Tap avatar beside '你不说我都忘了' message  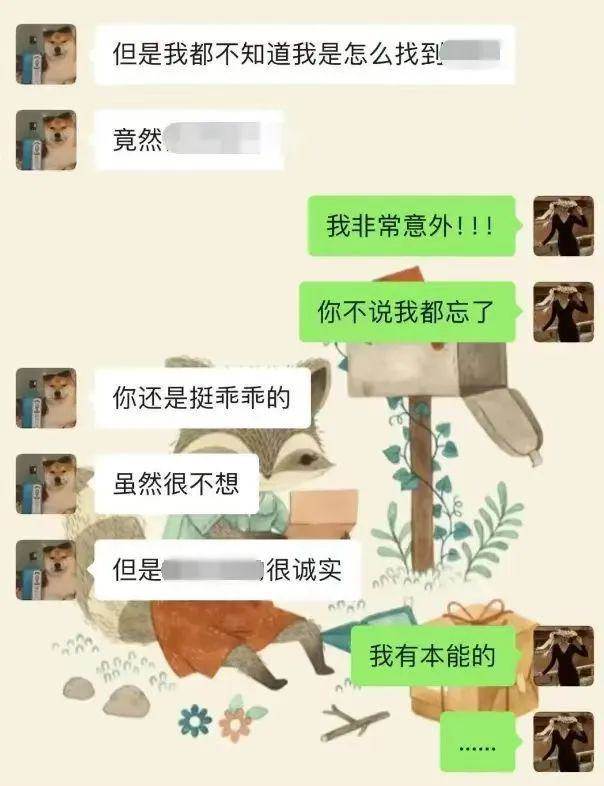click(563, 312)
